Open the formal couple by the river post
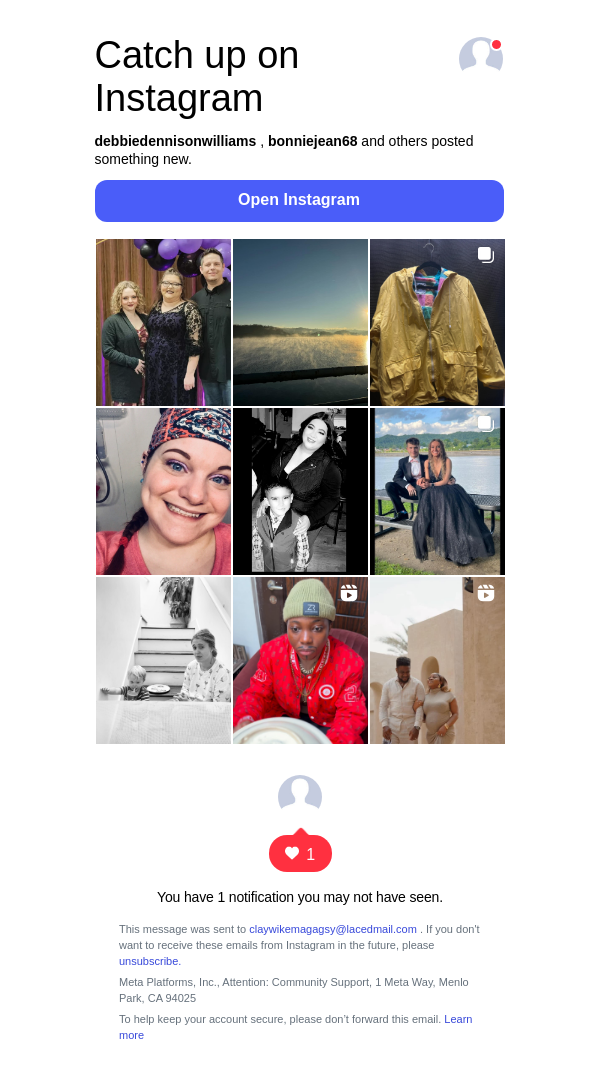This screenshot has height=1086, width=600. [437, 491]
